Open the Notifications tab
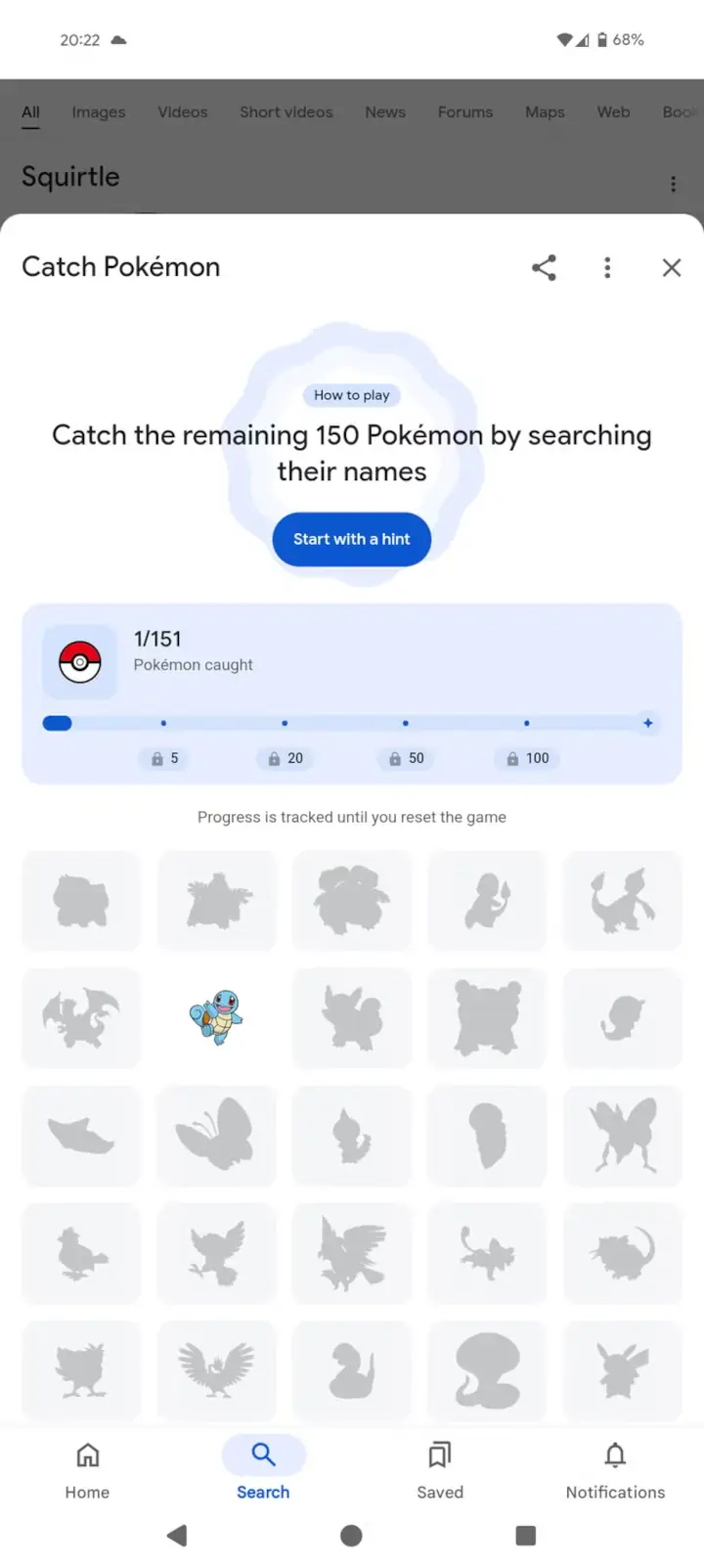This screenshot has height=1568, width=704. (614, 1469)
